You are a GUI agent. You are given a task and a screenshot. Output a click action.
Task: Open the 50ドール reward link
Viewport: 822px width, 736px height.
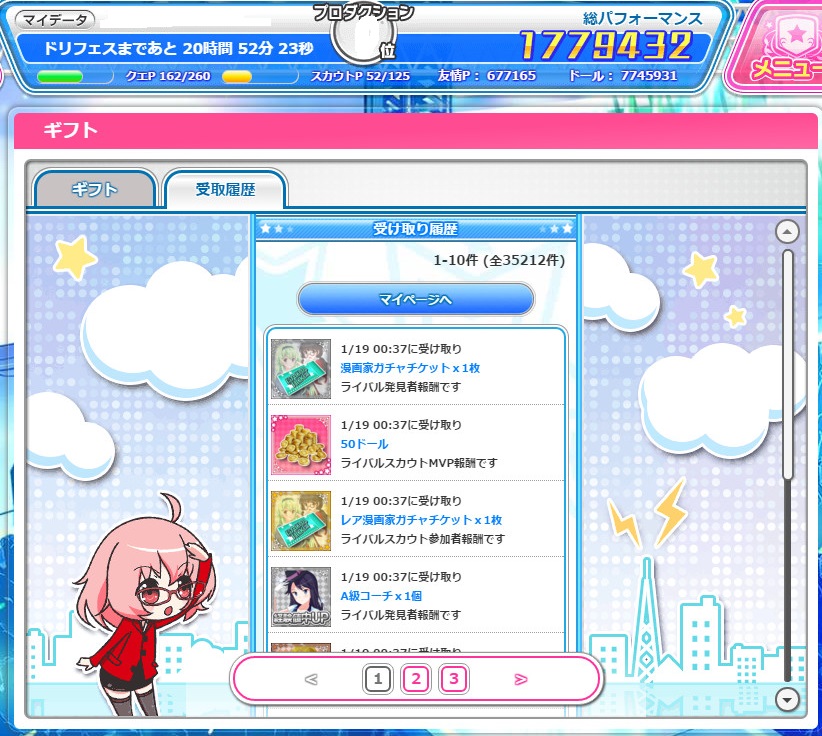(x=364, y=443)
